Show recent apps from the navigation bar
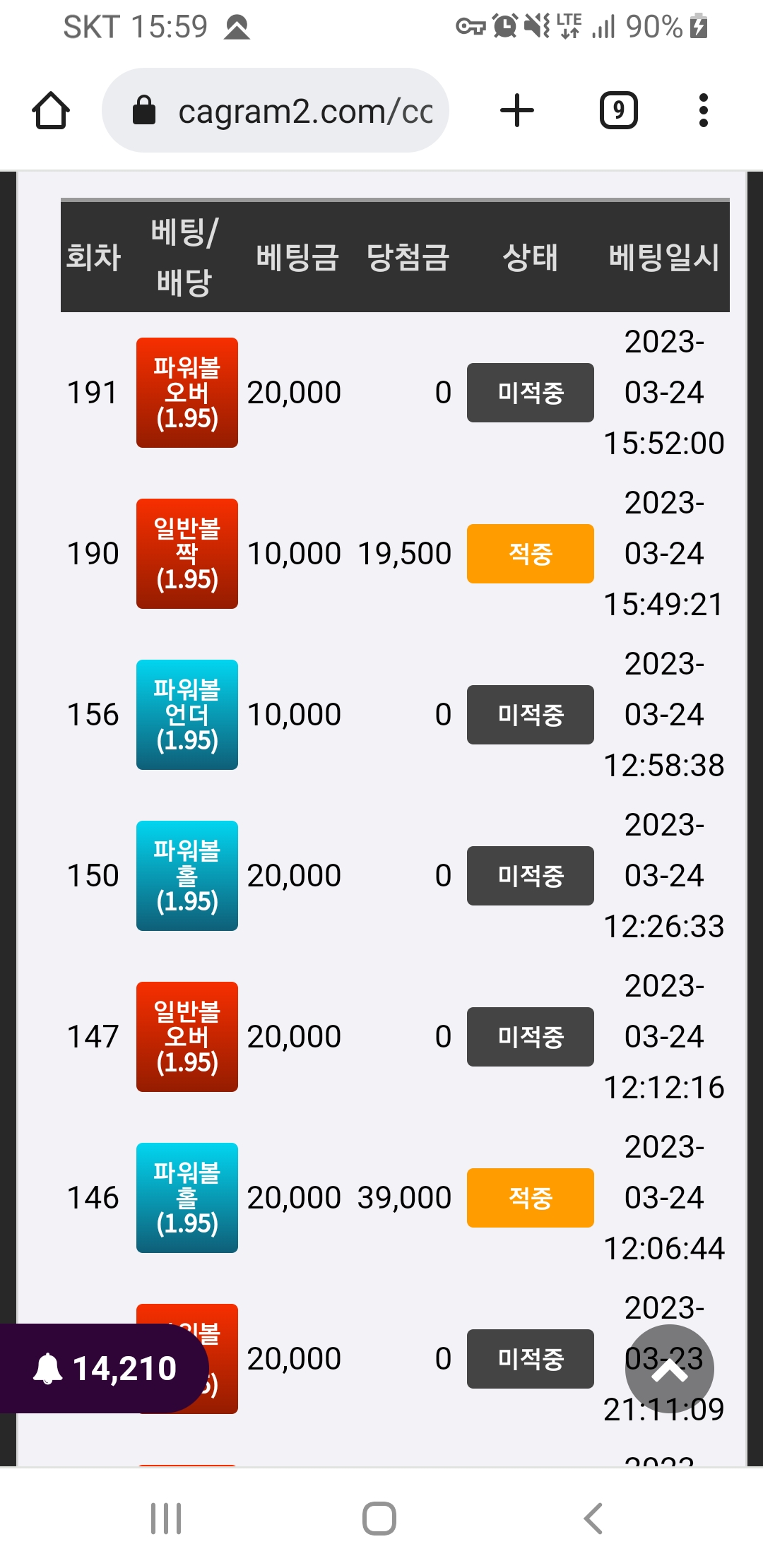The width and height of the screenshot is (763, 1568). click(x=166, y=1518)
